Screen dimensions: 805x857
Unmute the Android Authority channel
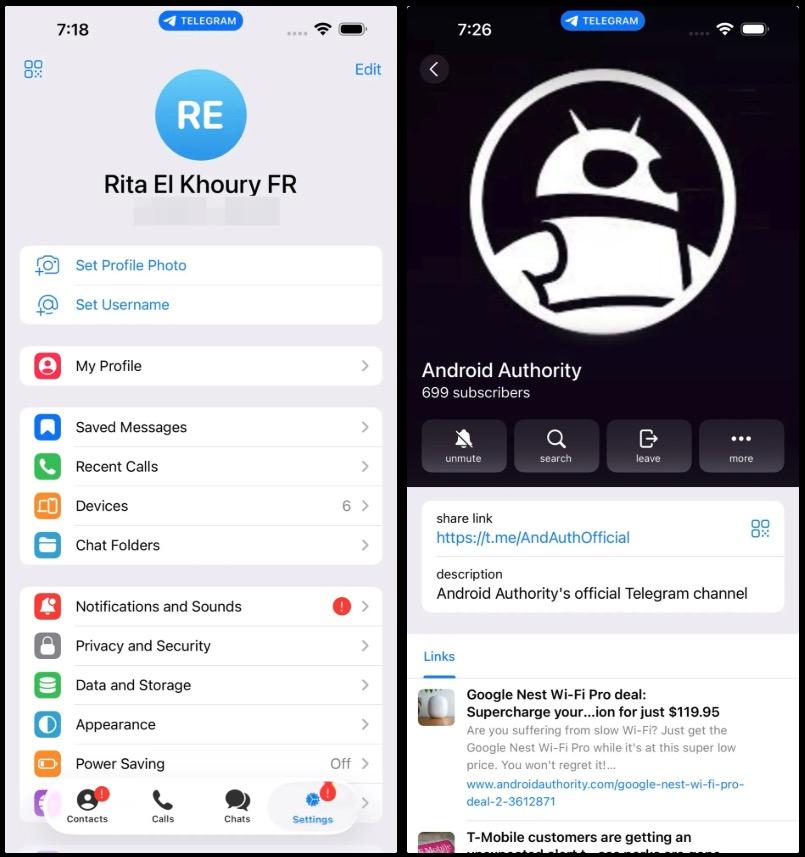click(x=463, y=445)
